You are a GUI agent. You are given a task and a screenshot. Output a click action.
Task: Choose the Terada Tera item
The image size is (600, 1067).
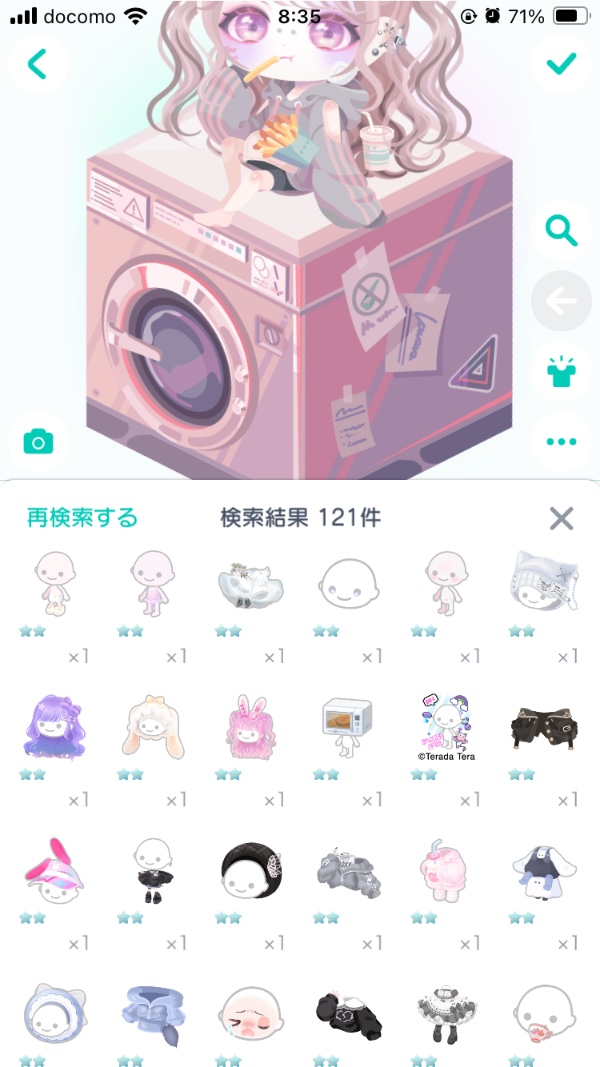click(445, 727)
